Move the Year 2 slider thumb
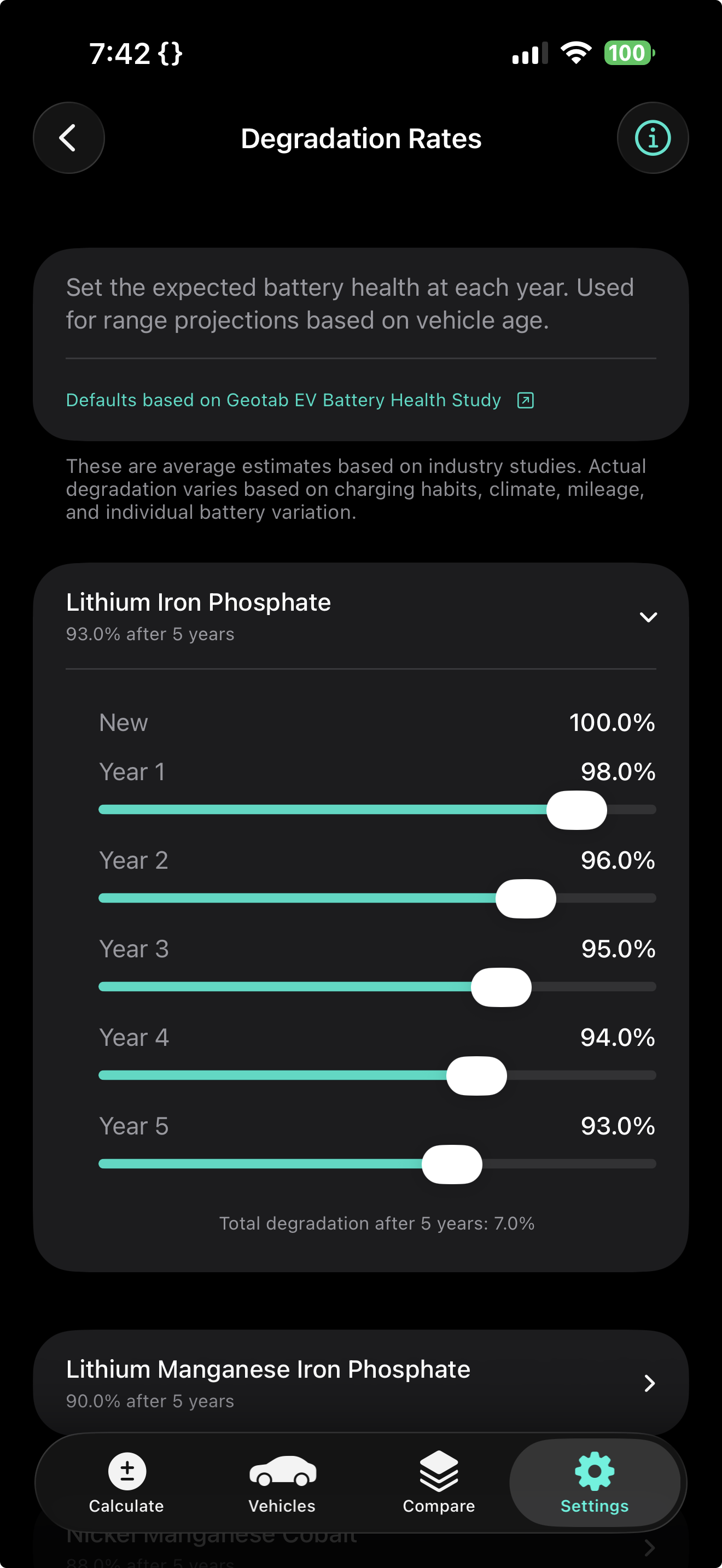The height and width of the screenshot is (1568, 722). [x=526, y=898]
